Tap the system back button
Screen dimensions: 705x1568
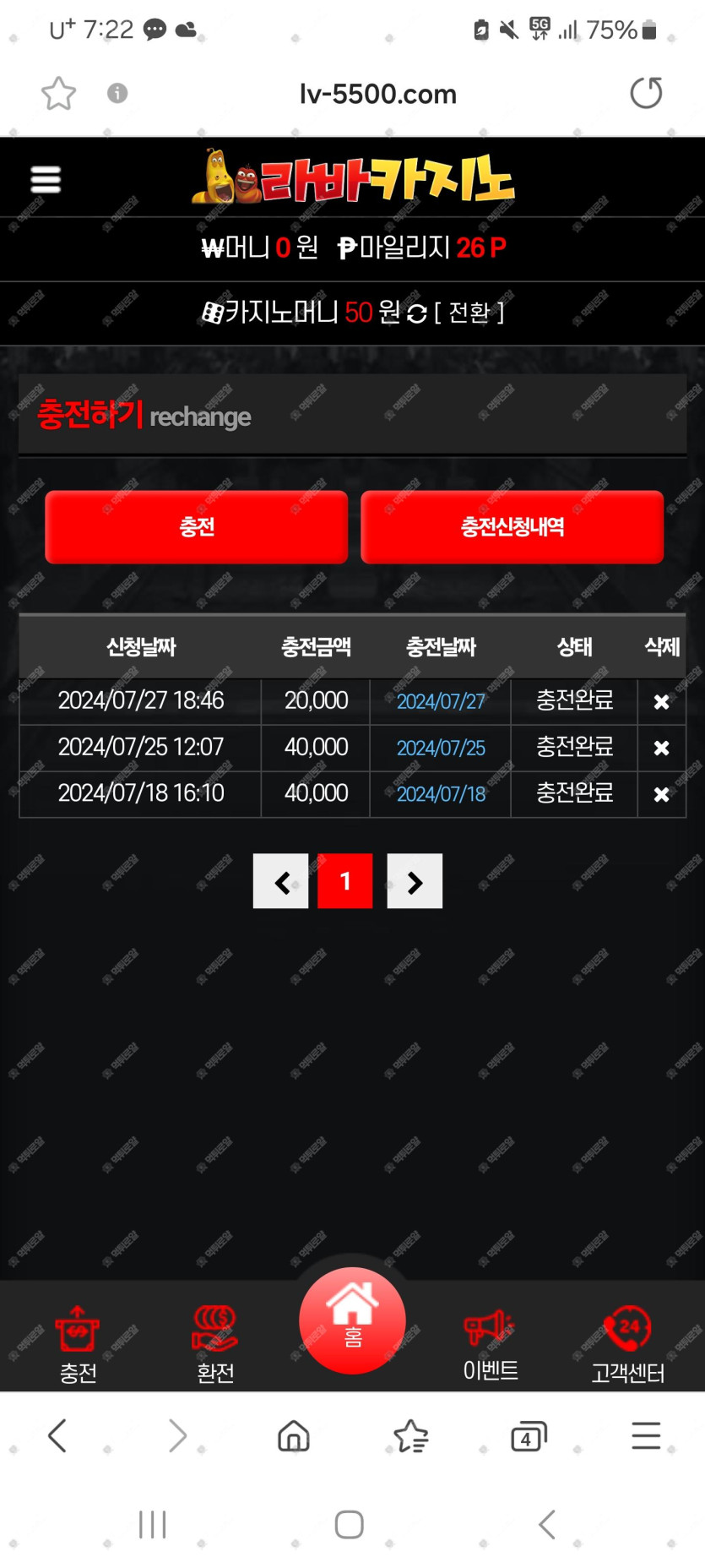coord(547,1525)
